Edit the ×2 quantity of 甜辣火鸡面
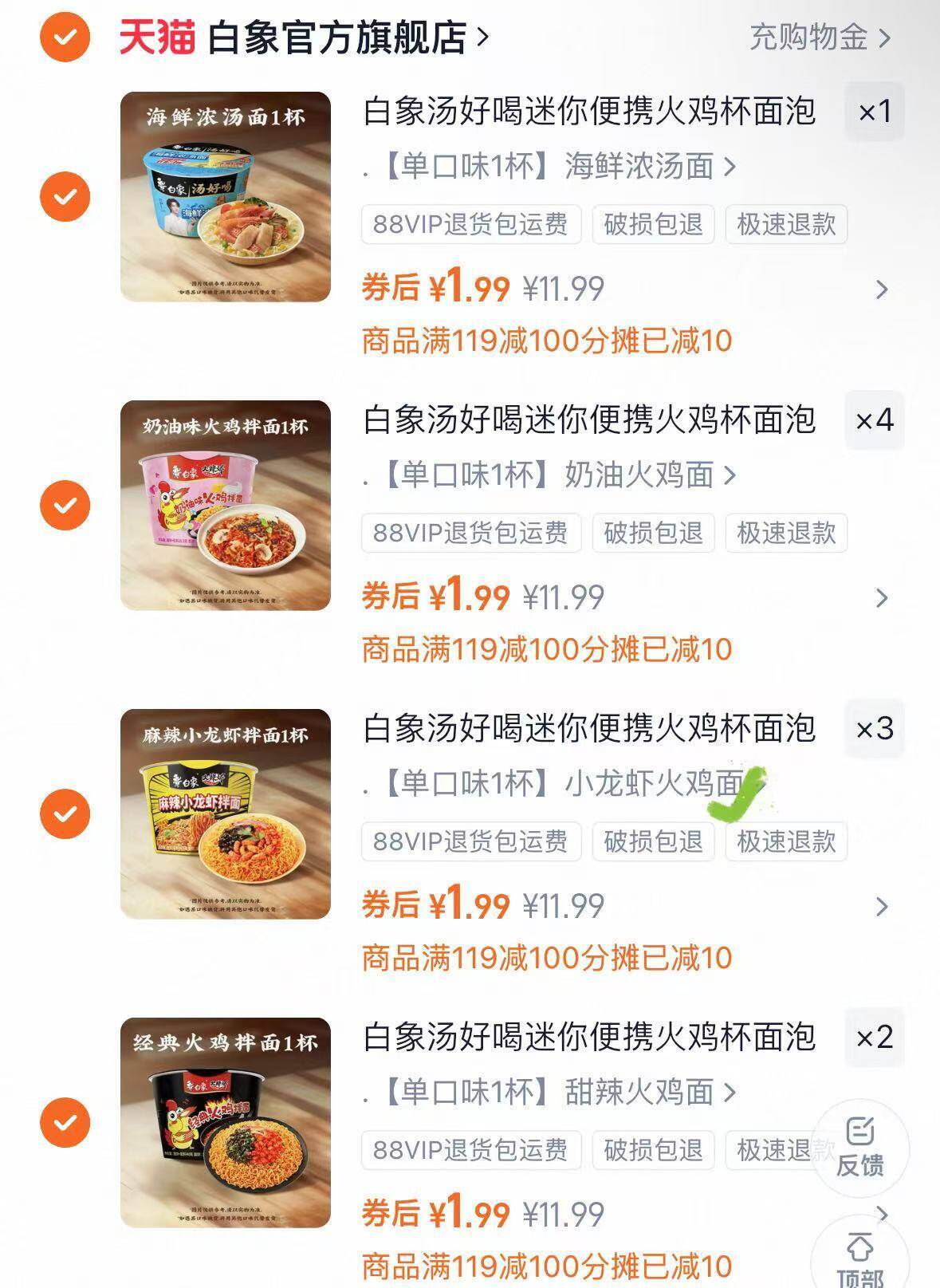 coord(875,1038)
